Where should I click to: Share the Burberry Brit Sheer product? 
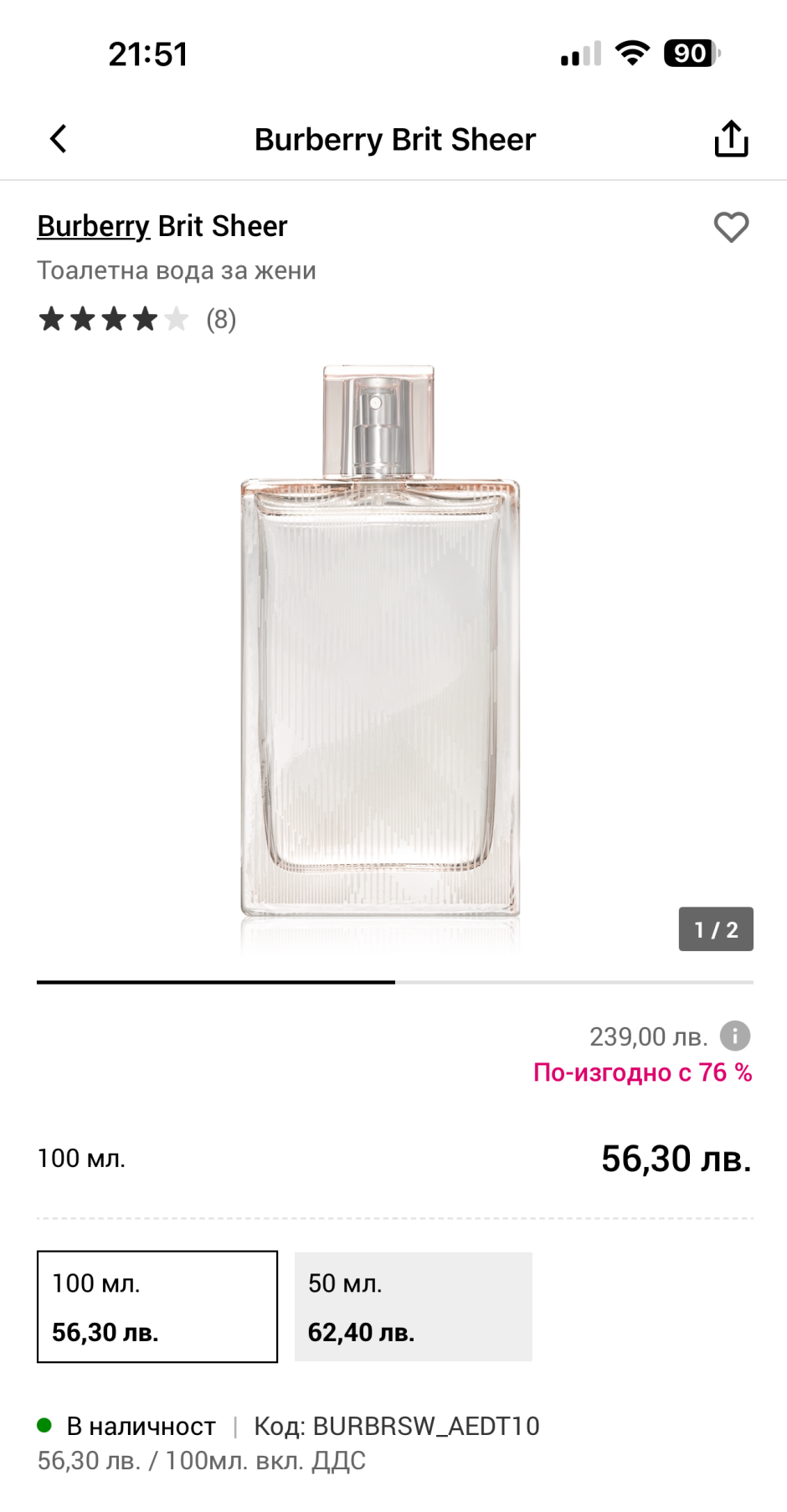[730, 139]
